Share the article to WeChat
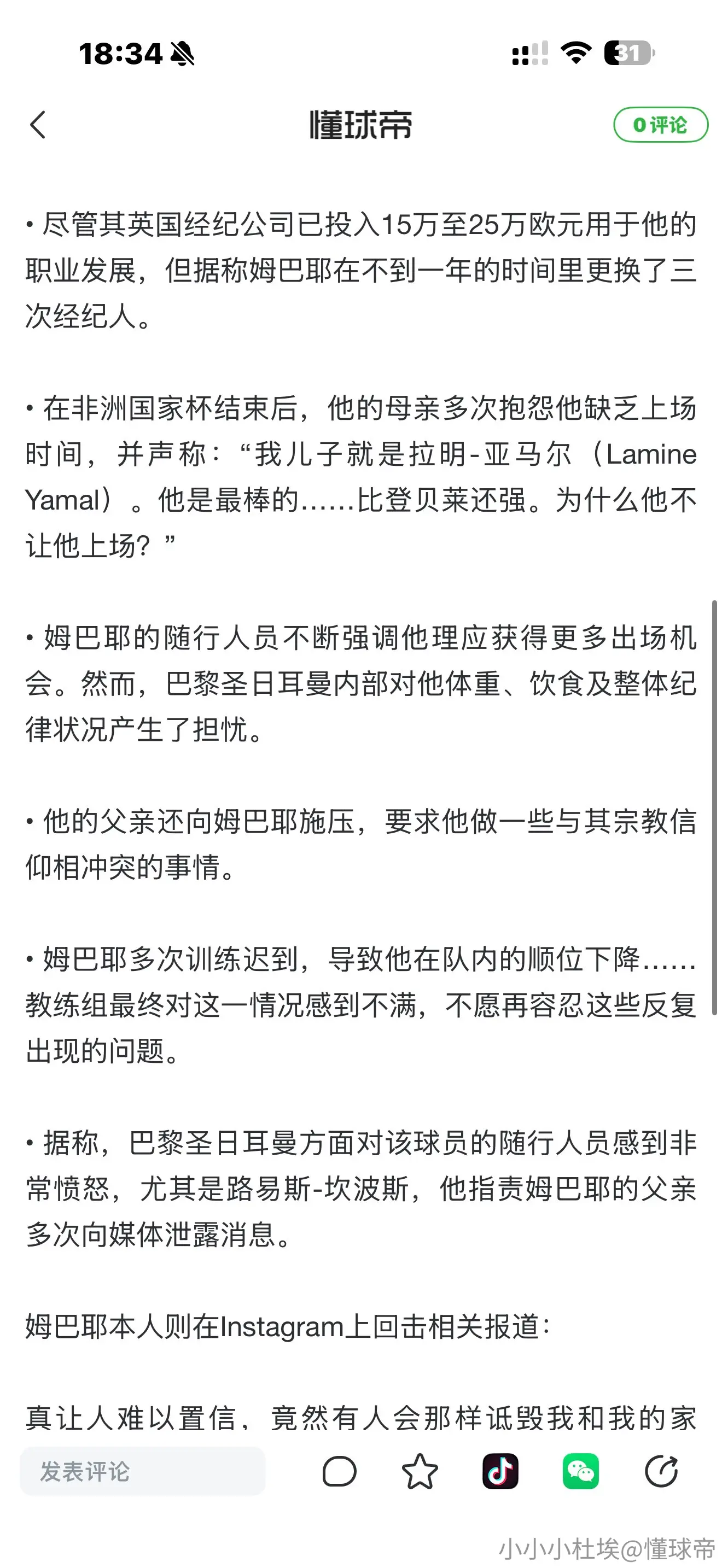 [581, 1471]
